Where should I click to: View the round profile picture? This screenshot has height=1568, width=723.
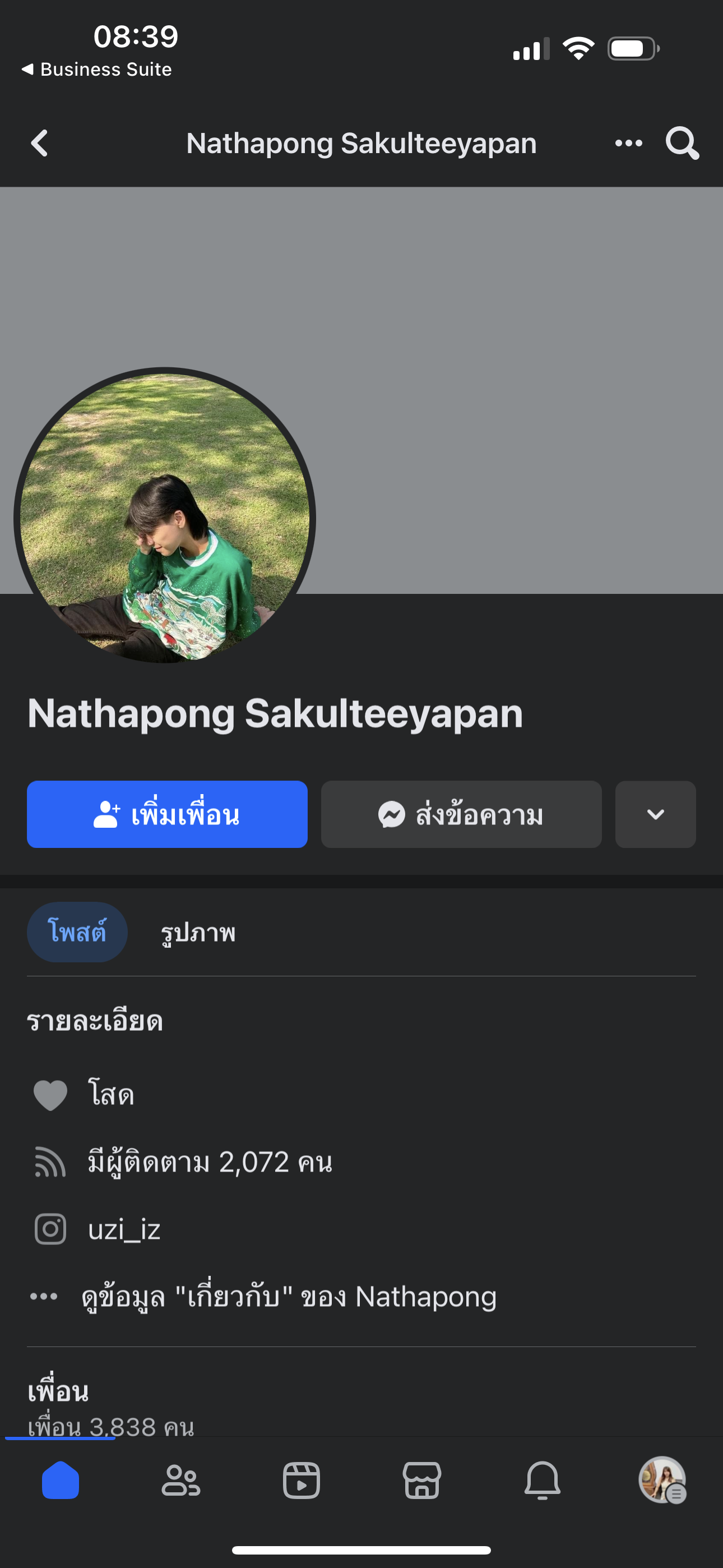point(165,518)
